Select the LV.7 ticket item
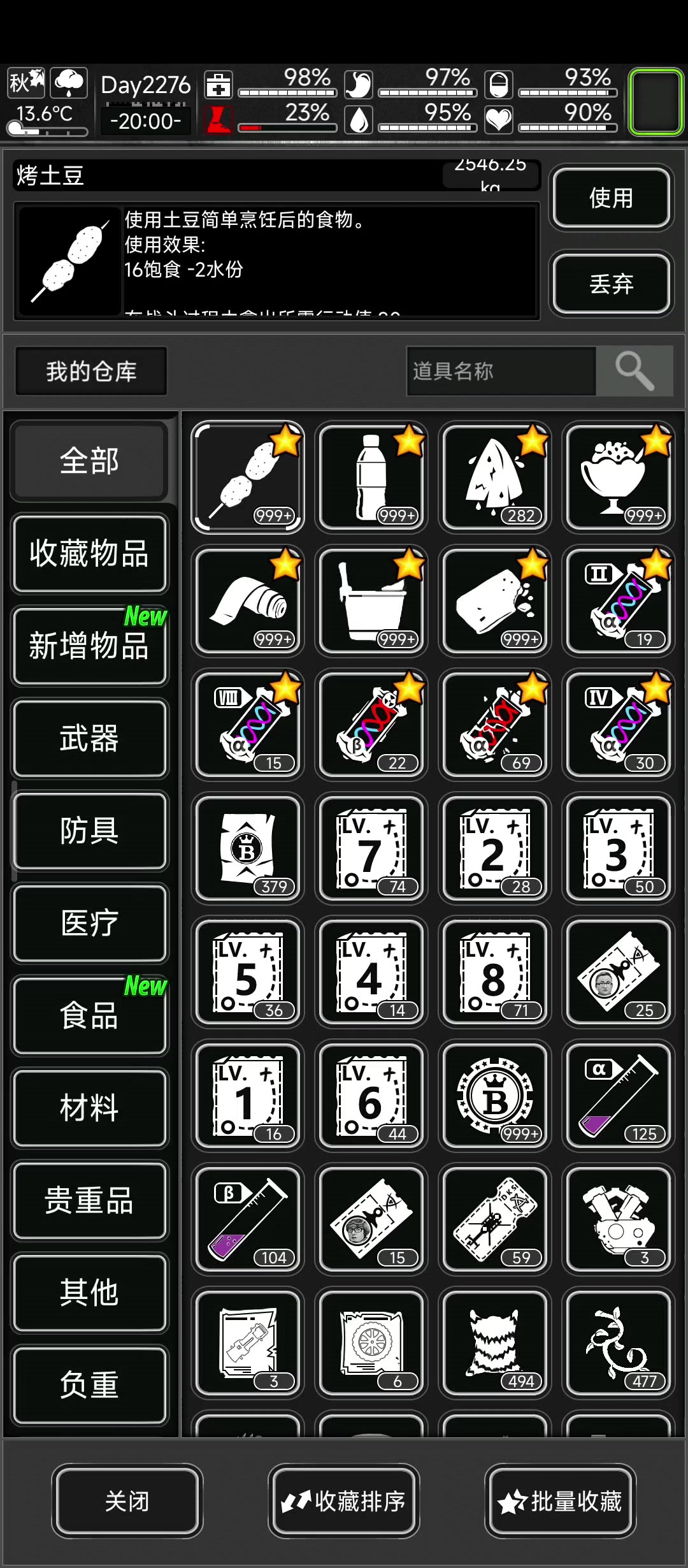The image size is (688, 1568). [371, 848]
